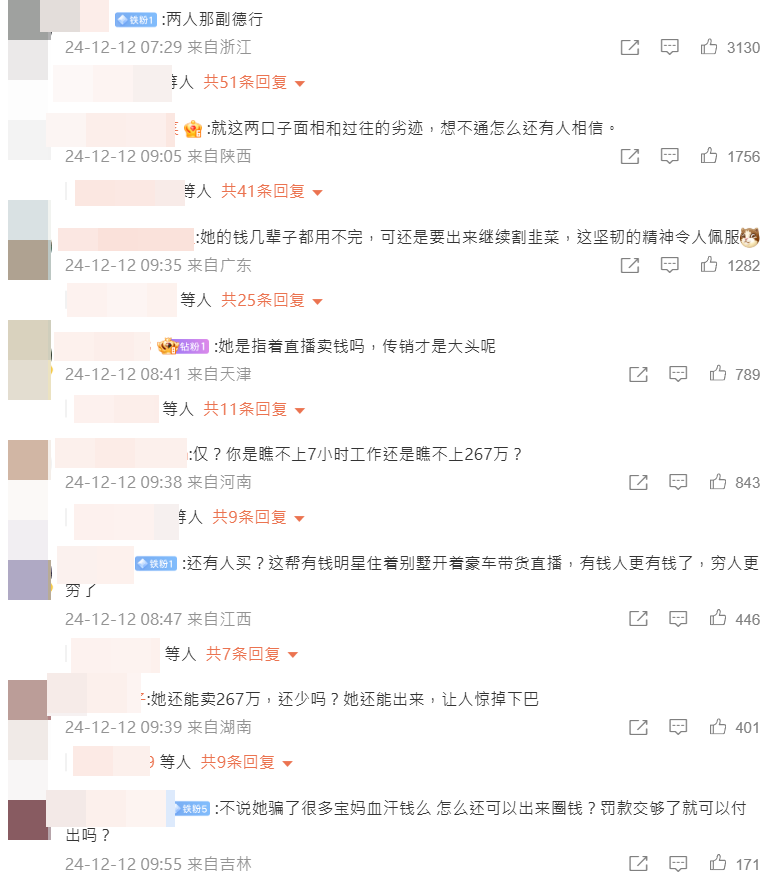Share the comment from 陕西

[x=630, y=156]
